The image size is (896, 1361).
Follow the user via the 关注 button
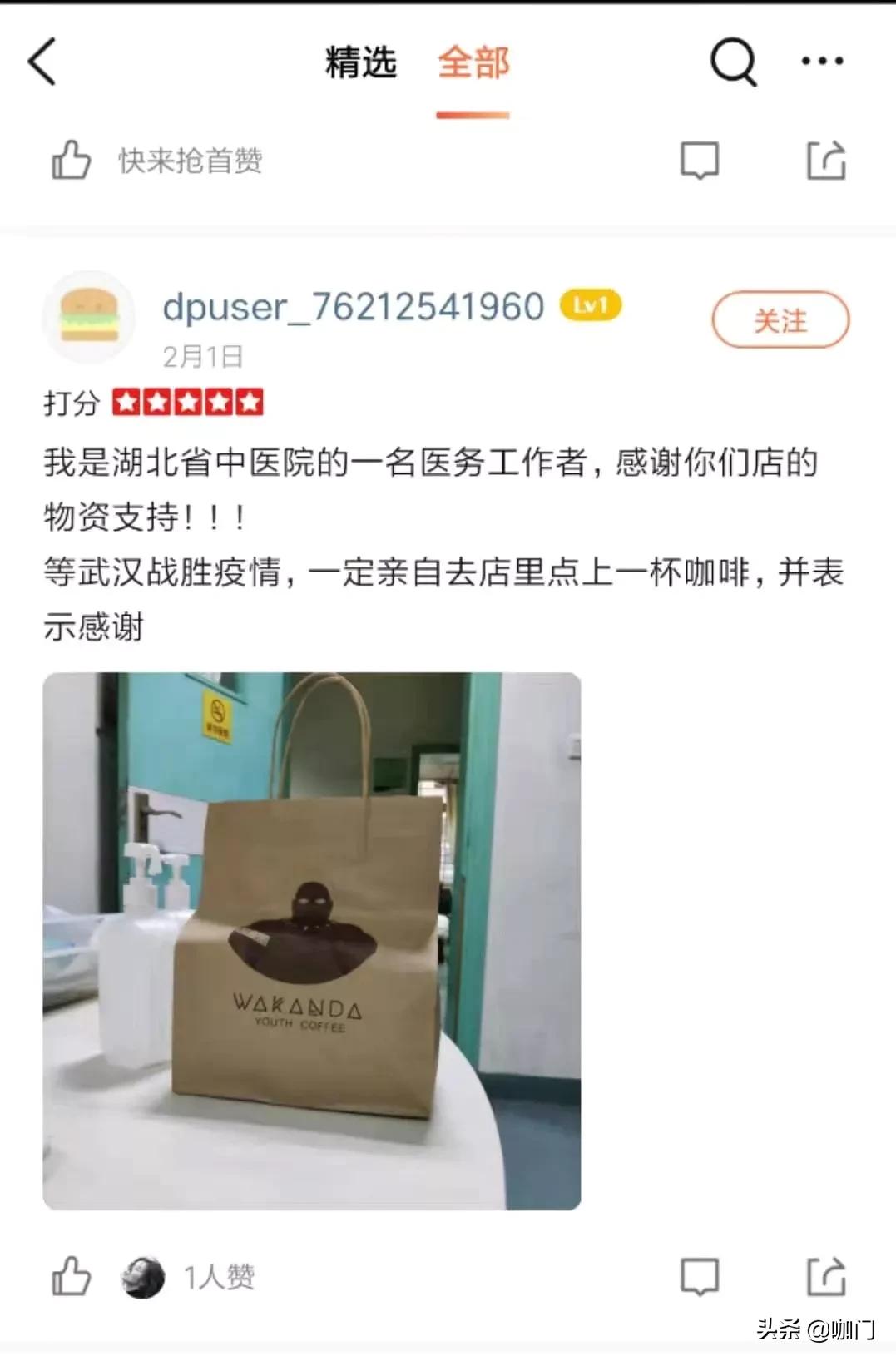tap(779, 319)
